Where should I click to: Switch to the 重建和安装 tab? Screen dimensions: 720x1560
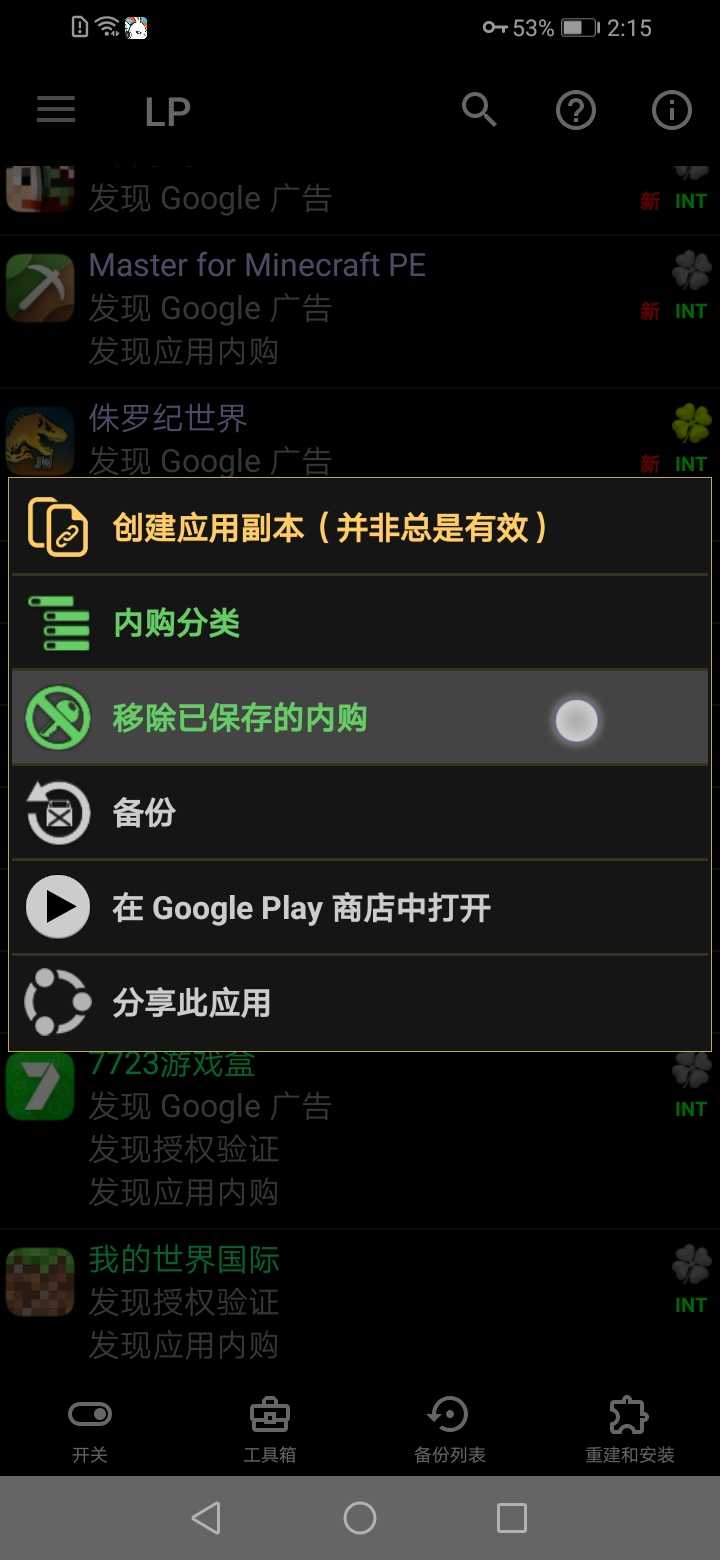click(x=630, y=1430)
